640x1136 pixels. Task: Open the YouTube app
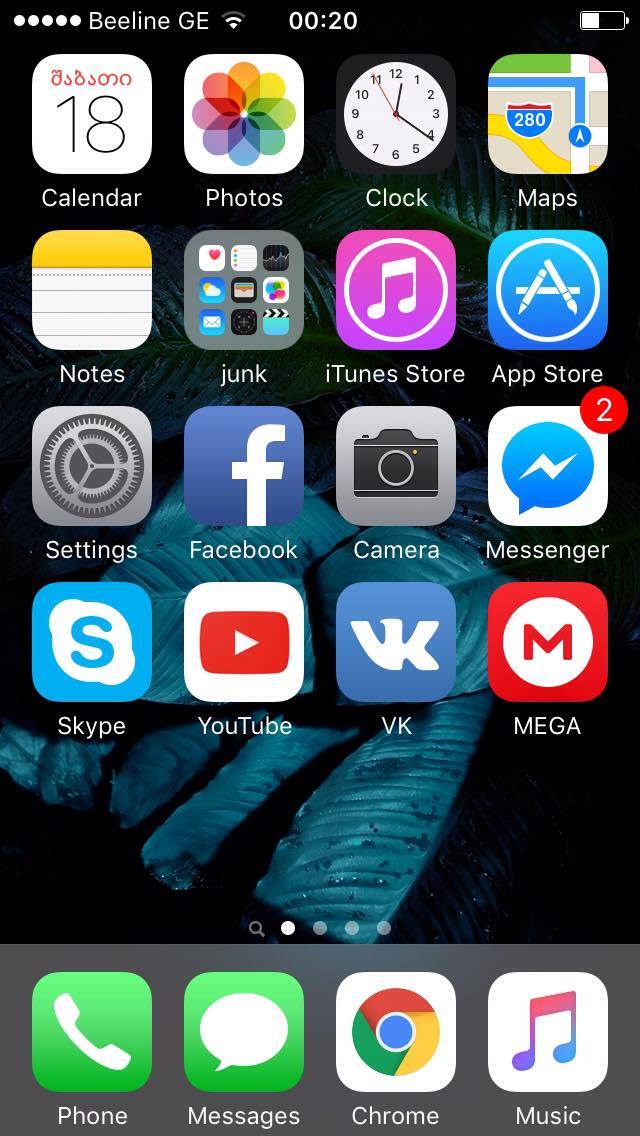(244, 642)
